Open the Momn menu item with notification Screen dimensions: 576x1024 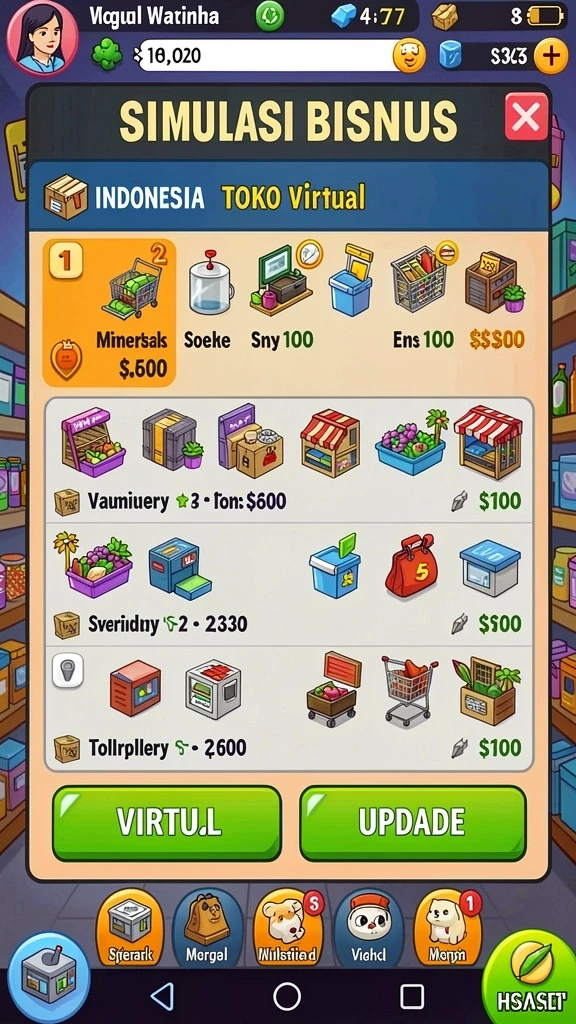pyautogui.click(x=448, y=927)
